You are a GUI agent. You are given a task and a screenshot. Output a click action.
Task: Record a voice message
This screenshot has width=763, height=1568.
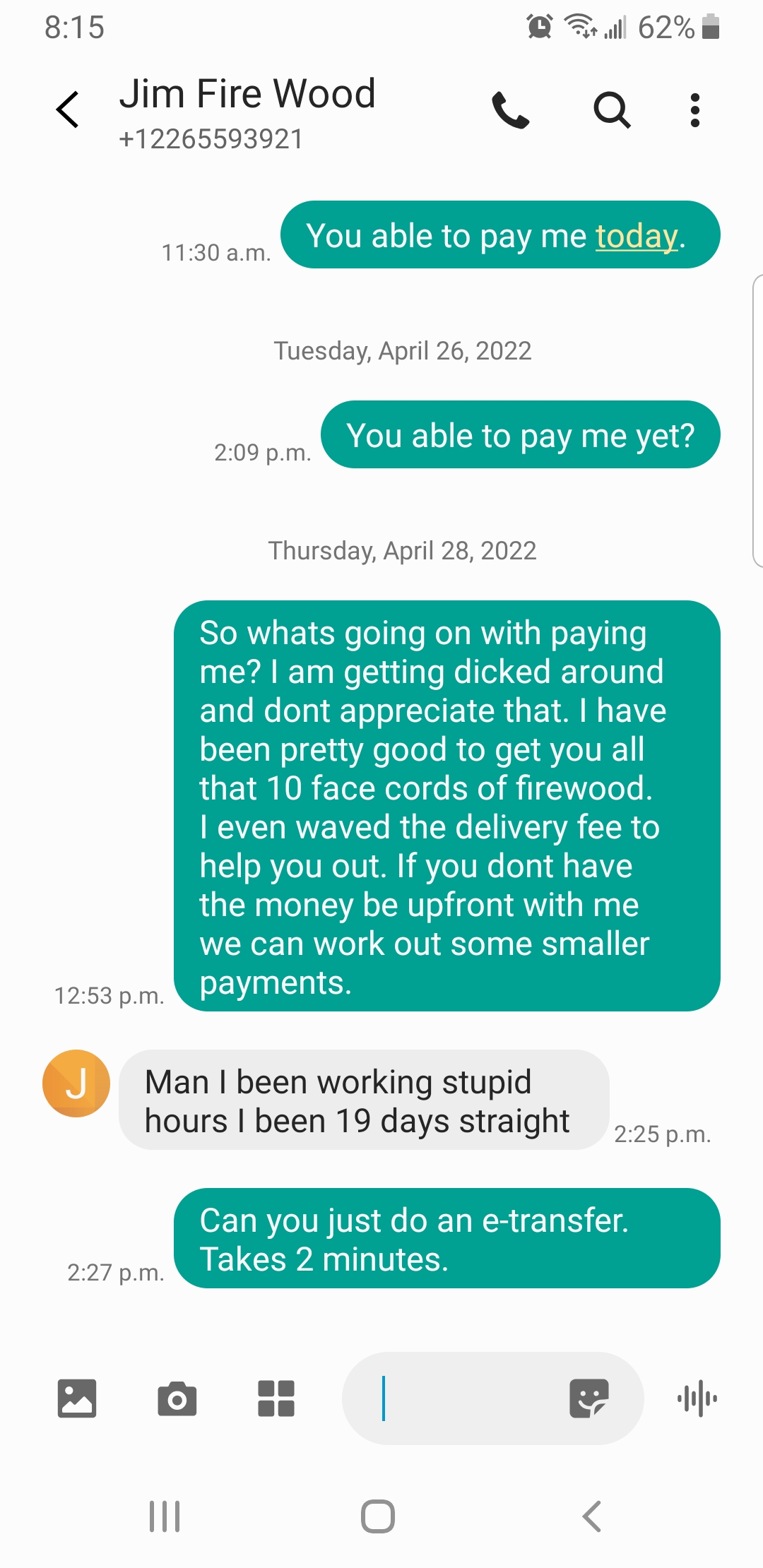tap(697, 1398)
